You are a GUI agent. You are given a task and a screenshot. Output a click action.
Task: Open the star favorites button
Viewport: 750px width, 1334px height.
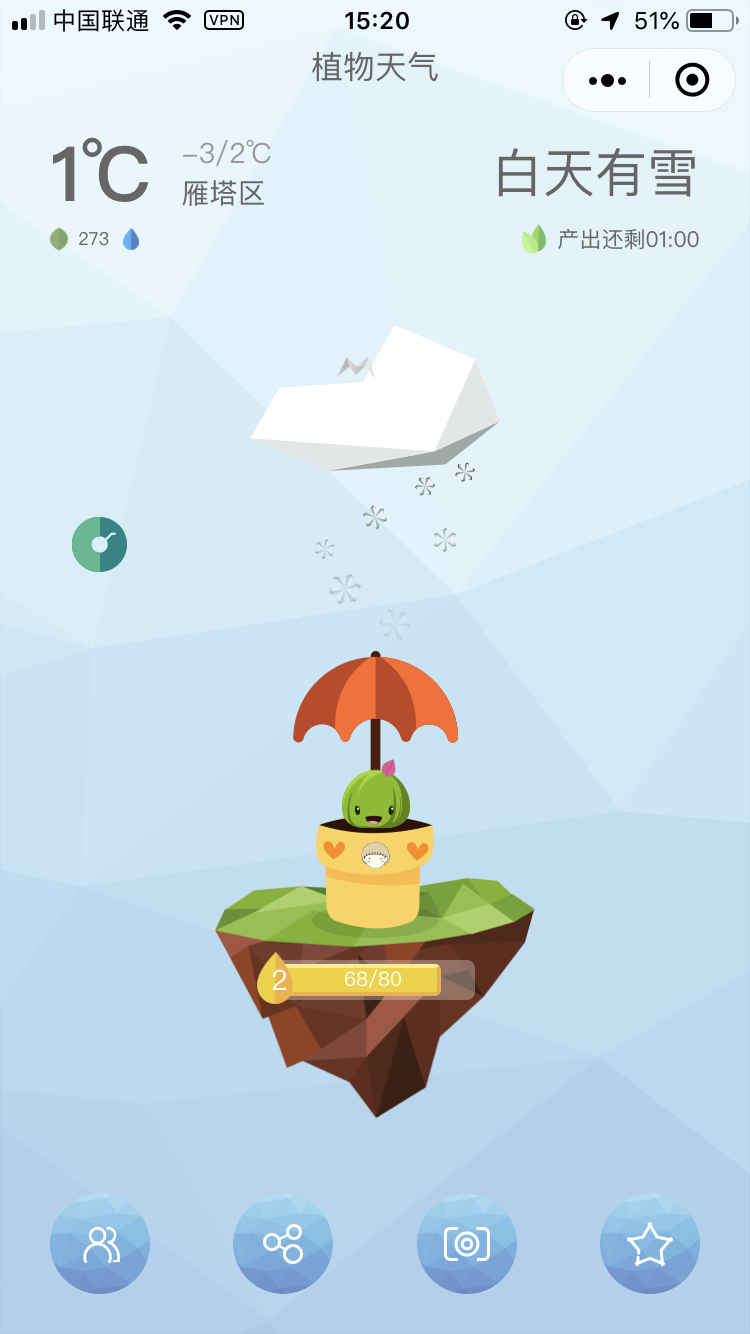pyautogui.click(x=649, y=1244)
